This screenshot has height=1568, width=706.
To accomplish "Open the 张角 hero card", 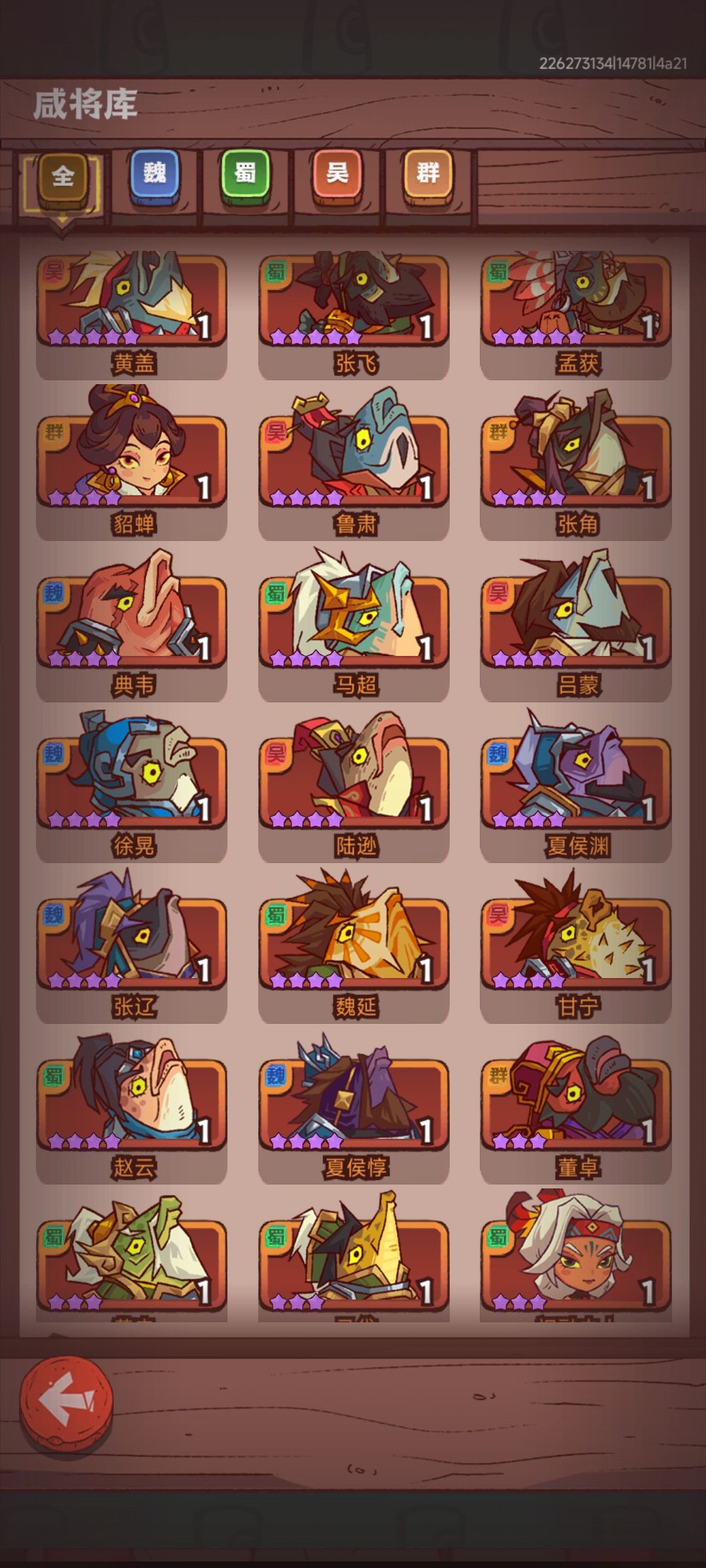I will [576, 464].
